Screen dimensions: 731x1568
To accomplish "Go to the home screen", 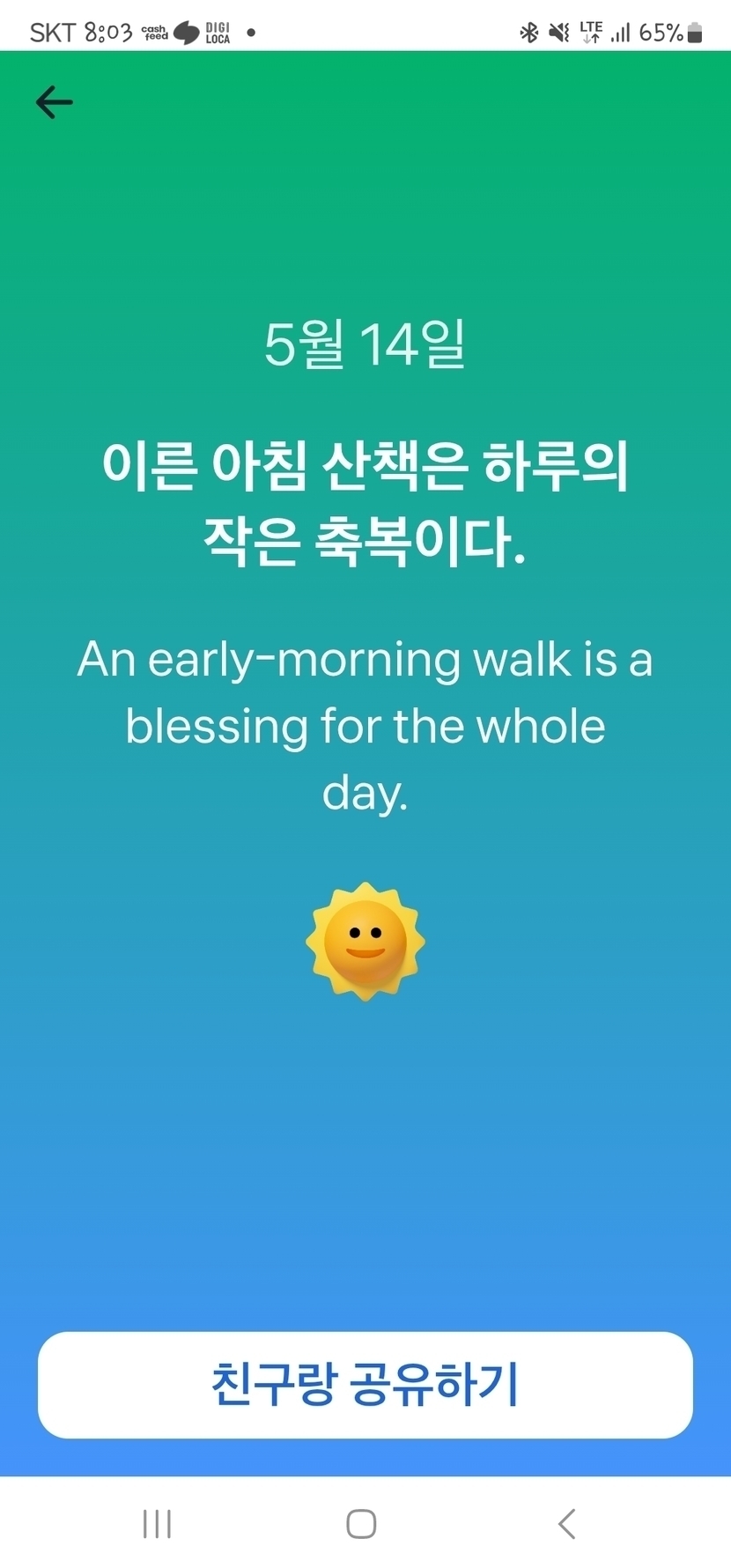I will tap(361, 1523).
